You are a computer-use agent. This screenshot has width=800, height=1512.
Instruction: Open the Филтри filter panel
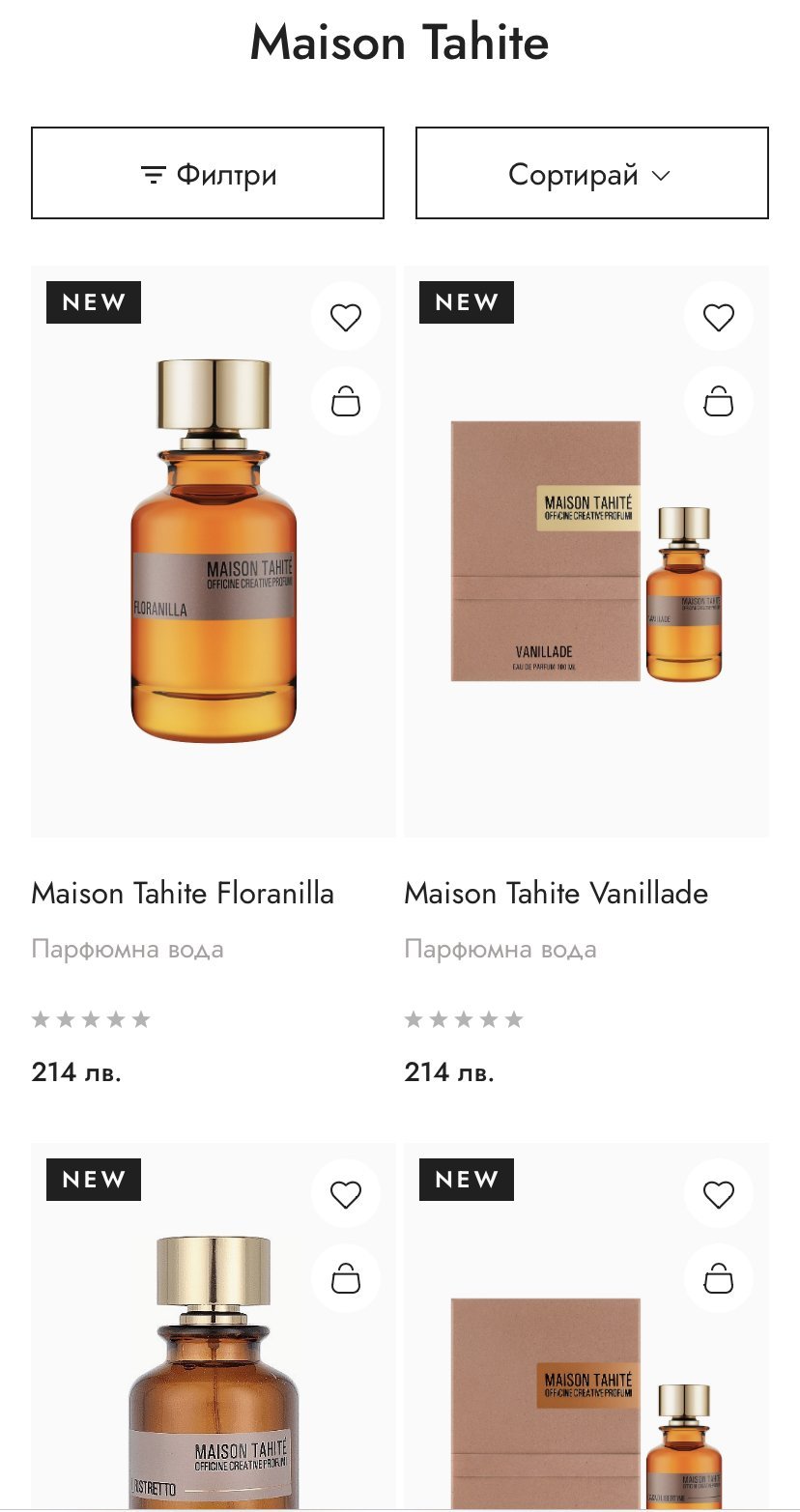pyautogui.click(x=208, y=174)
